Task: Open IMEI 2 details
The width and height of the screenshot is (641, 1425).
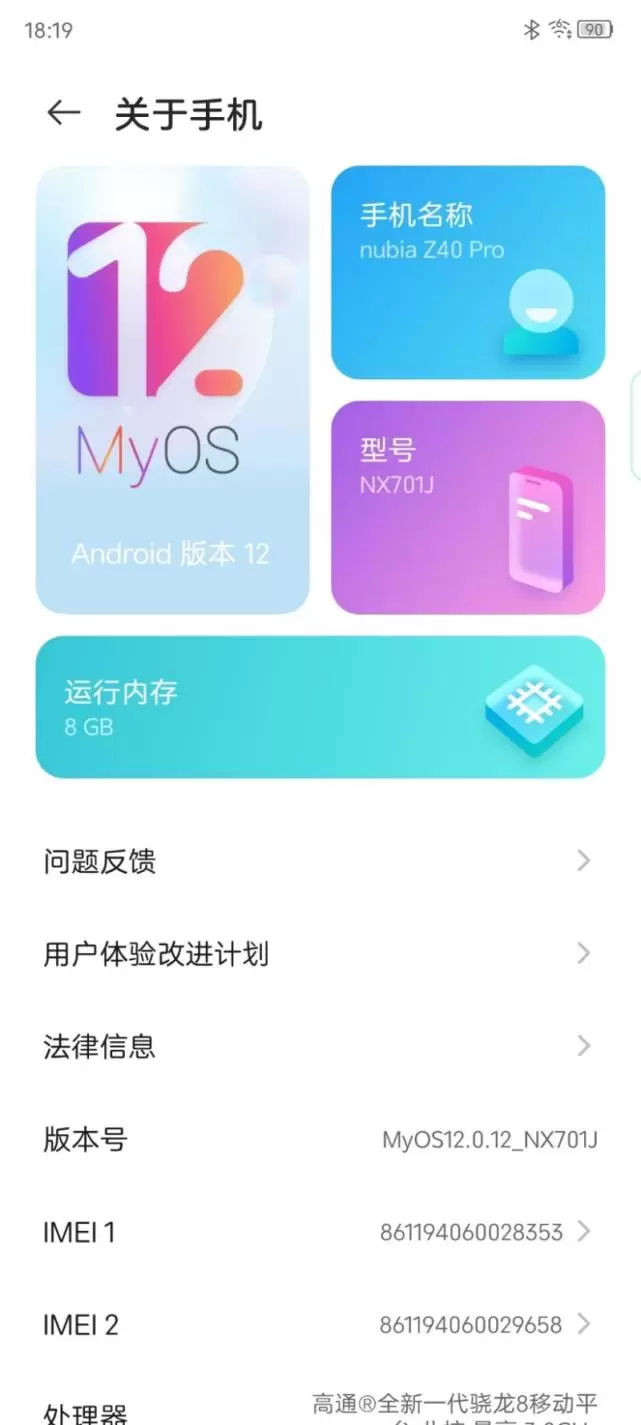Action: (320, 1325)
